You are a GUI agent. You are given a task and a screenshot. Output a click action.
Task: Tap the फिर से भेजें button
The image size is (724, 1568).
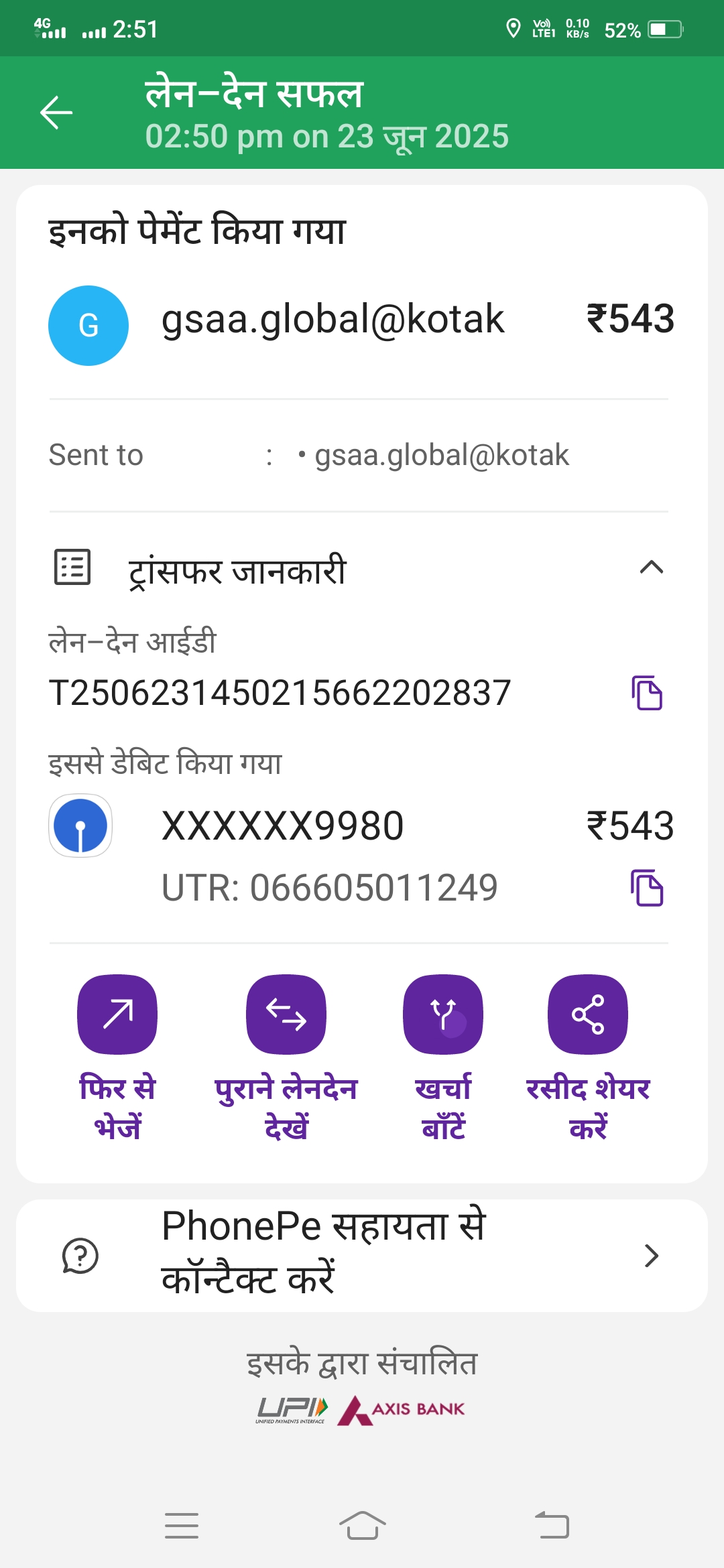tap(117, 1015)
